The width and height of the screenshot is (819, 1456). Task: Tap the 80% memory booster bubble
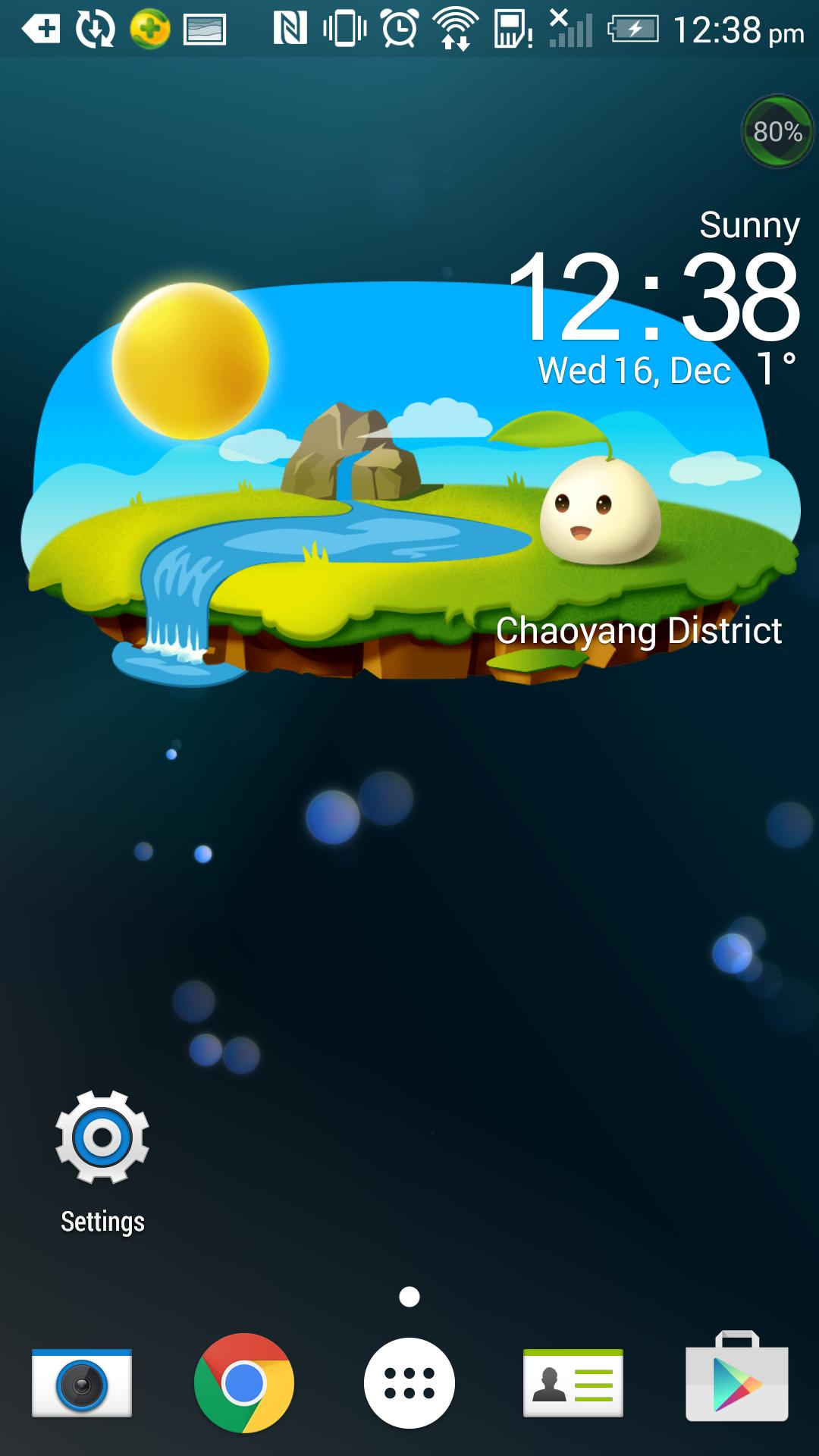[x=777, y=132]
